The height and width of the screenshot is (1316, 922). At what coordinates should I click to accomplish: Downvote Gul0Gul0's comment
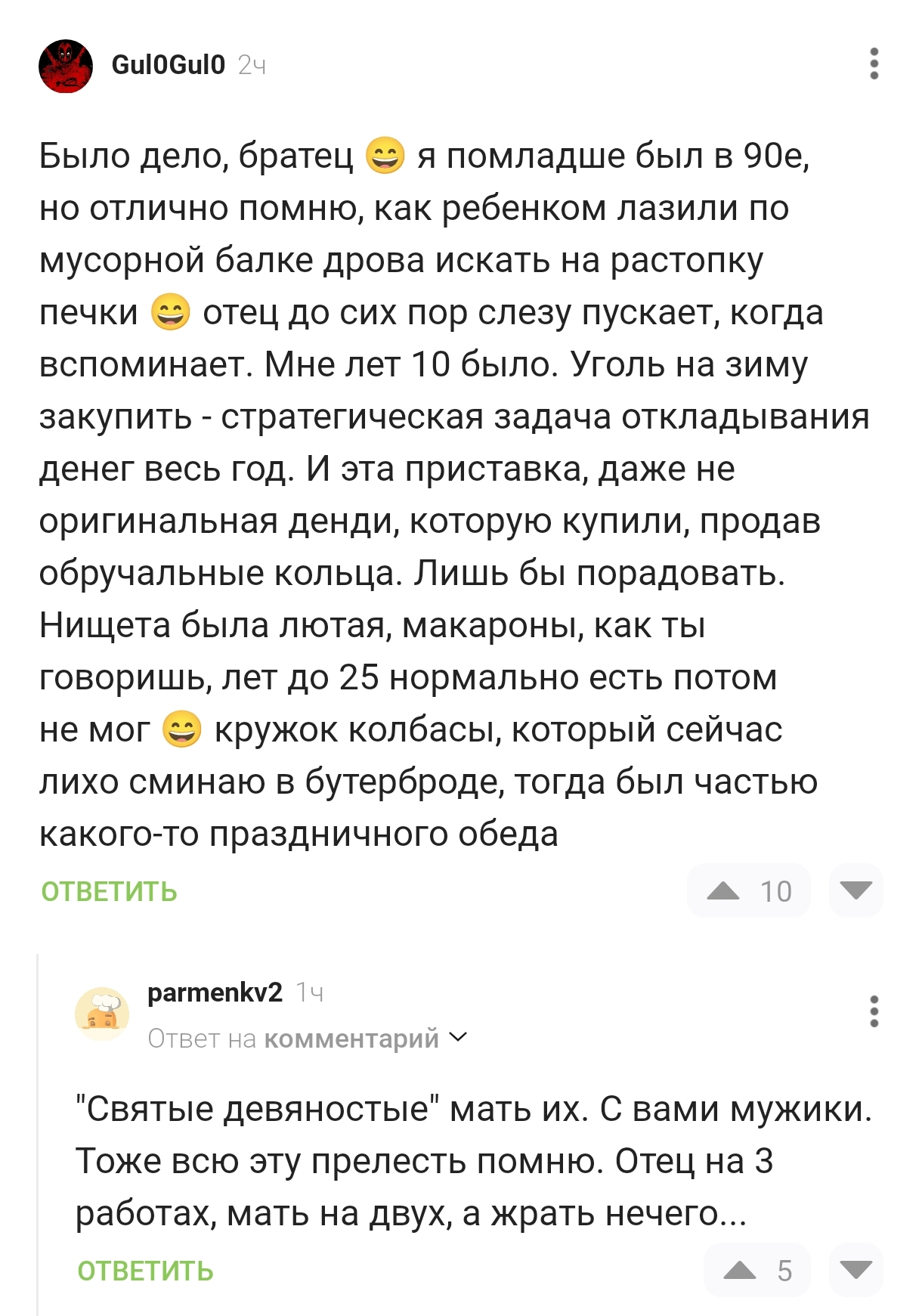point(855,891)
